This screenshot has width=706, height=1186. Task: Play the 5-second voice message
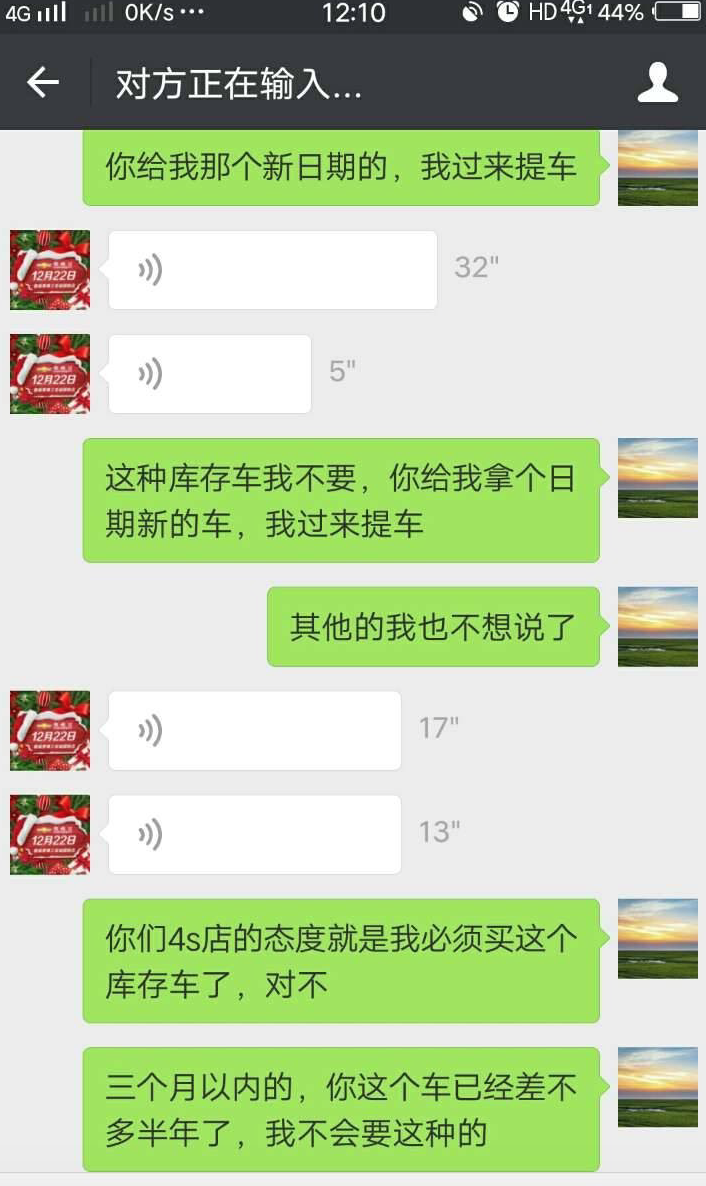(x=209, y=374)
